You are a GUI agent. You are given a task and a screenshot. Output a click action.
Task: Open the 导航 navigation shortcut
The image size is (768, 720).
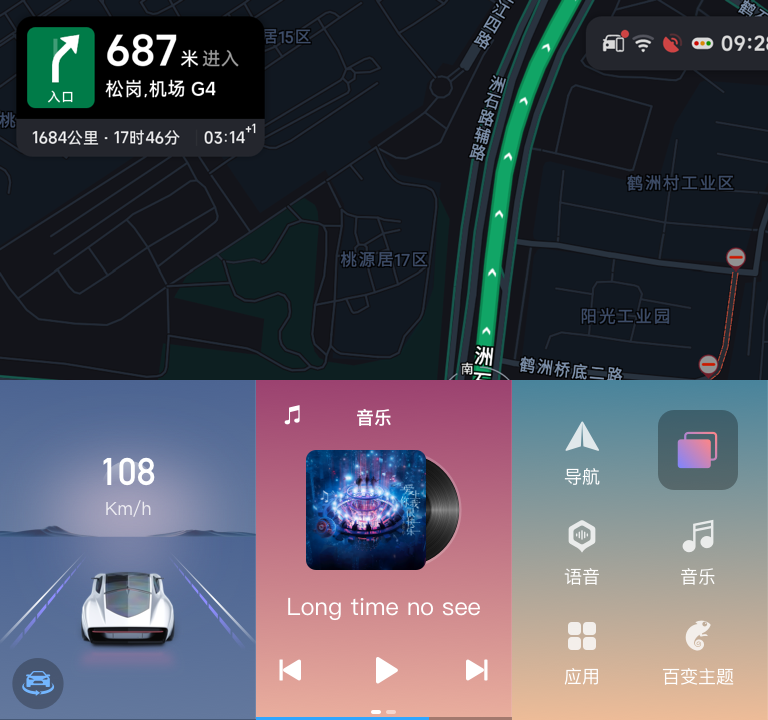tap(582, 452)
